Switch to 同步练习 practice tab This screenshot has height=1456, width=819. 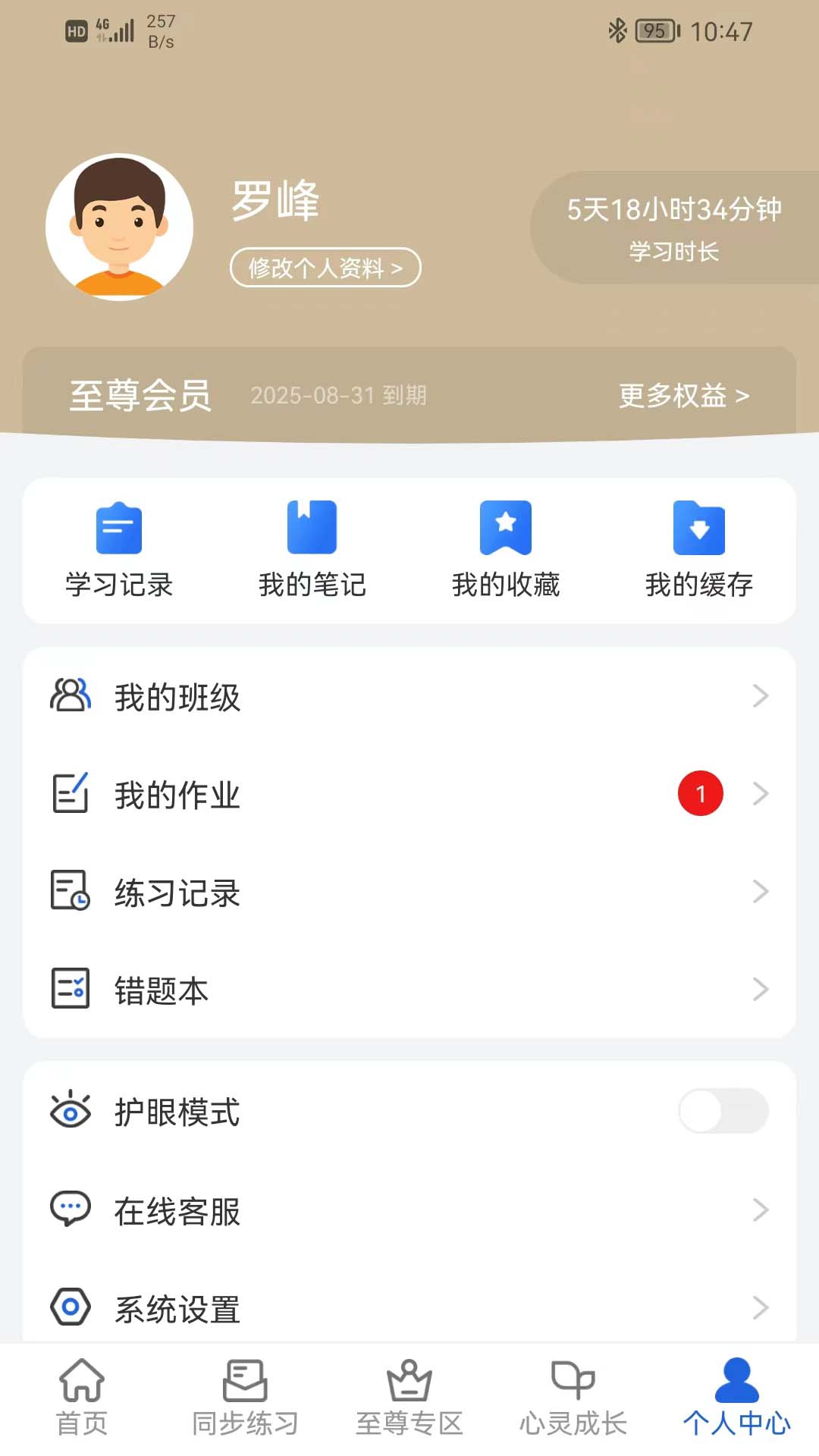point(246,1399)
